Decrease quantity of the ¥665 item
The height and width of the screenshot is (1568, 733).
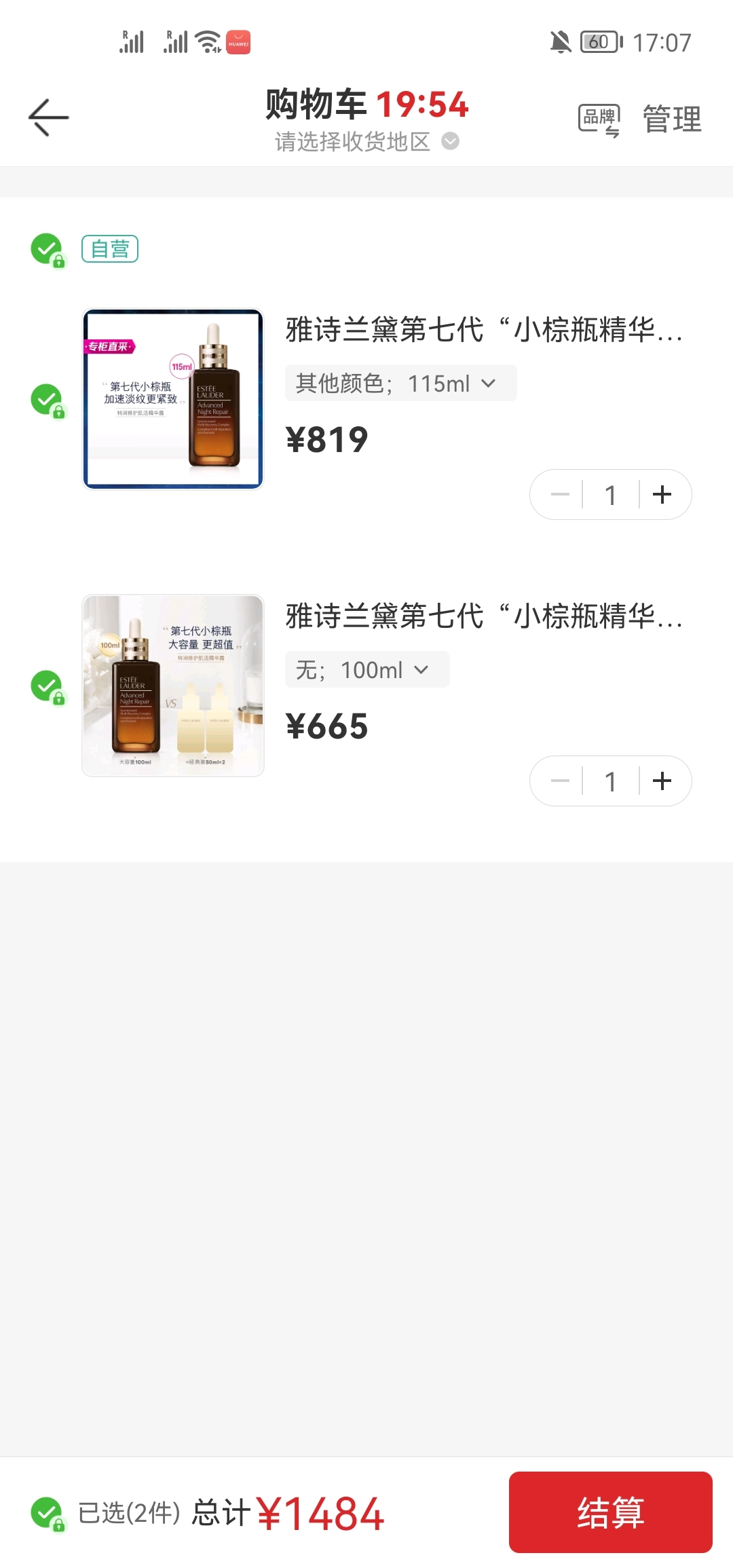pyautogui.click(x=560, y=781)
